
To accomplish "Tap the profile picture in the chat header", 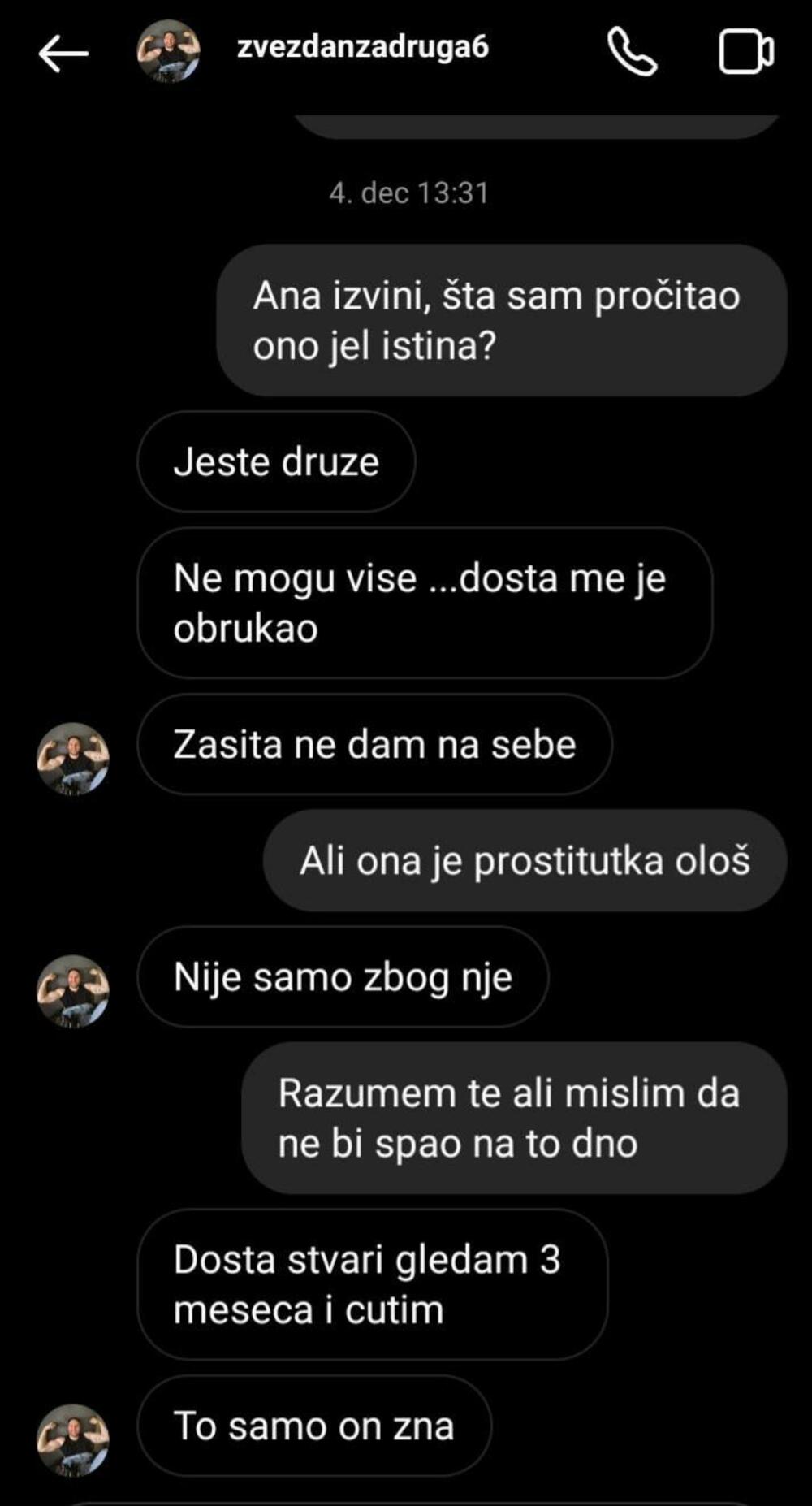I will (x=168, y=52).
